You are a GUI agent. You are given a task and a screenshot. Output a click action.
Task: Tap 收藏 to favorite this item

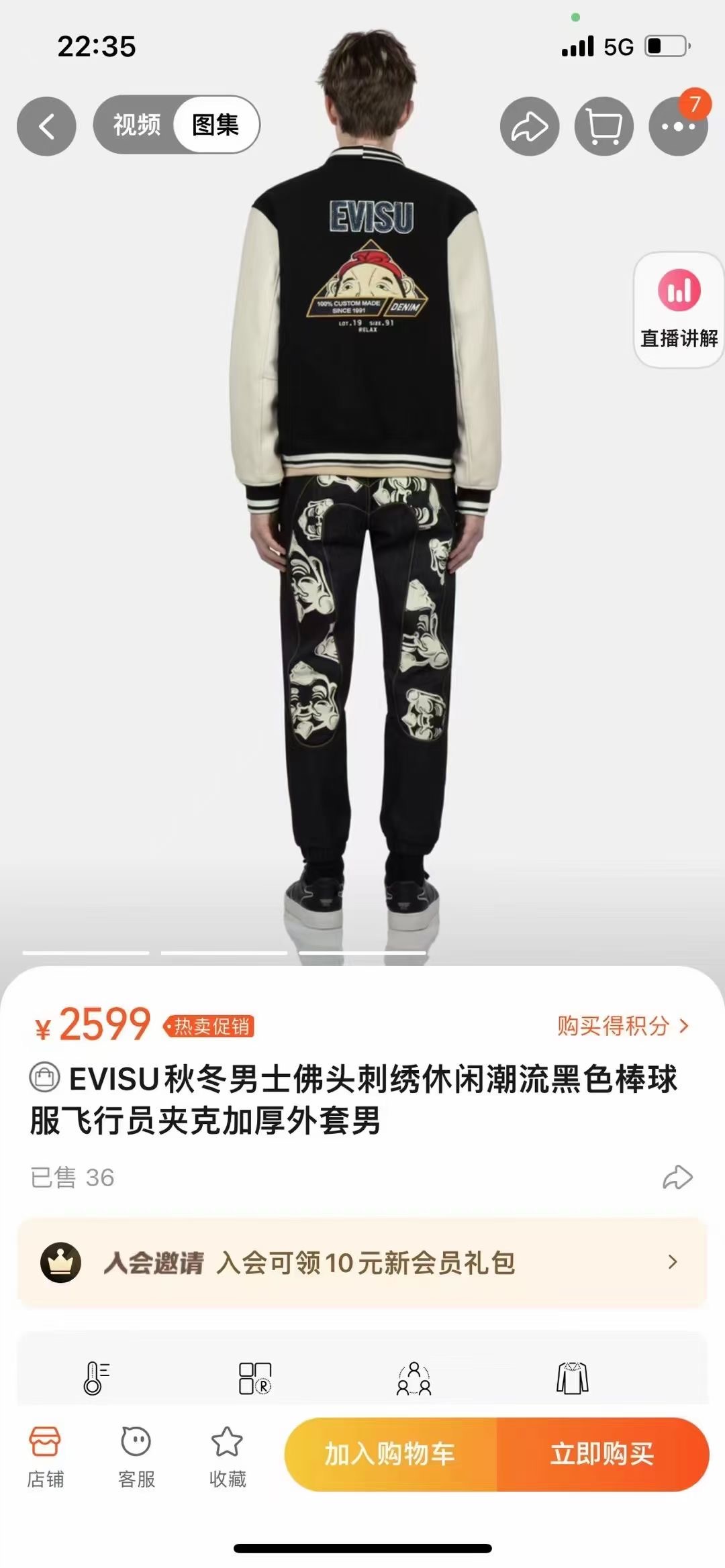coord(228,1453)
